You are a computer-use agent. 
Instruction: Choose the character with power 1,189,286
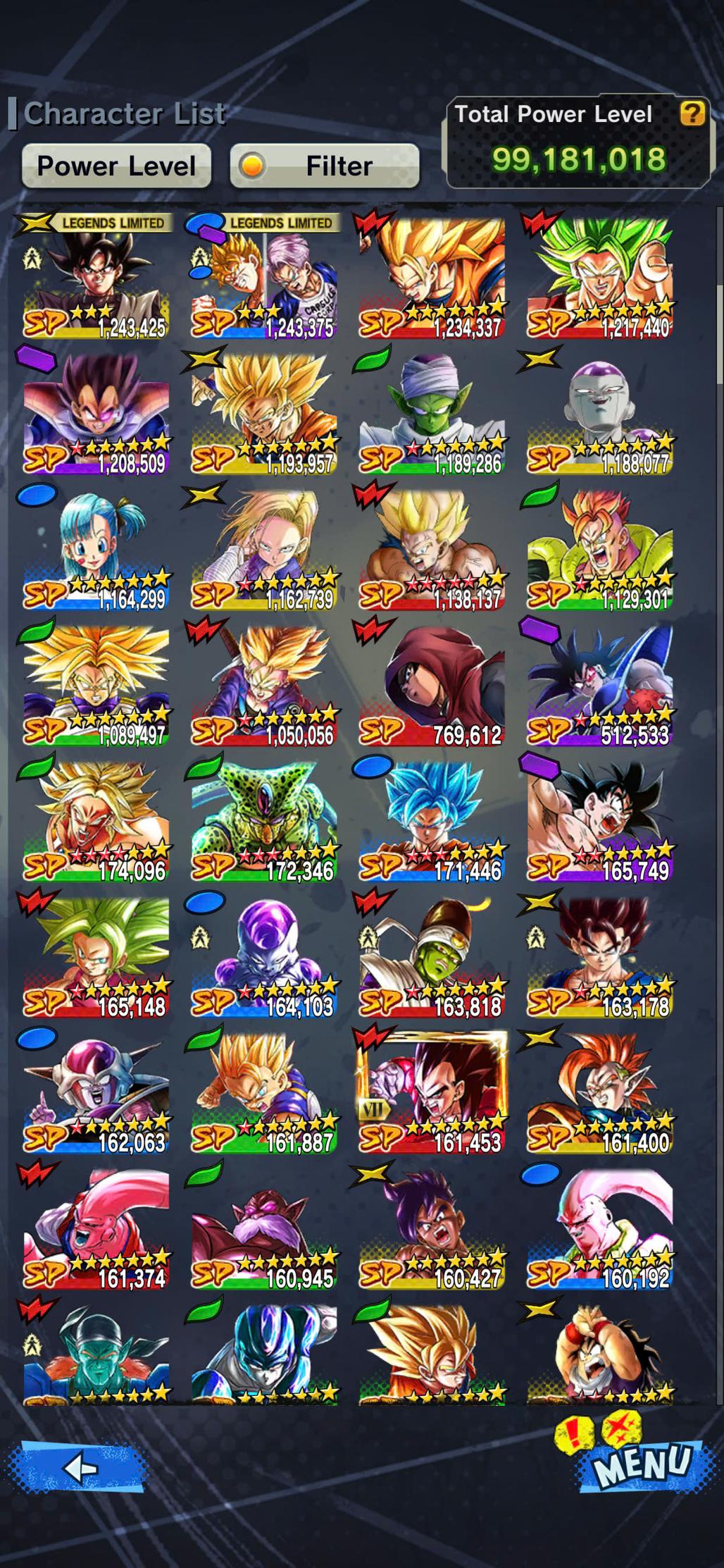(432, 414)
